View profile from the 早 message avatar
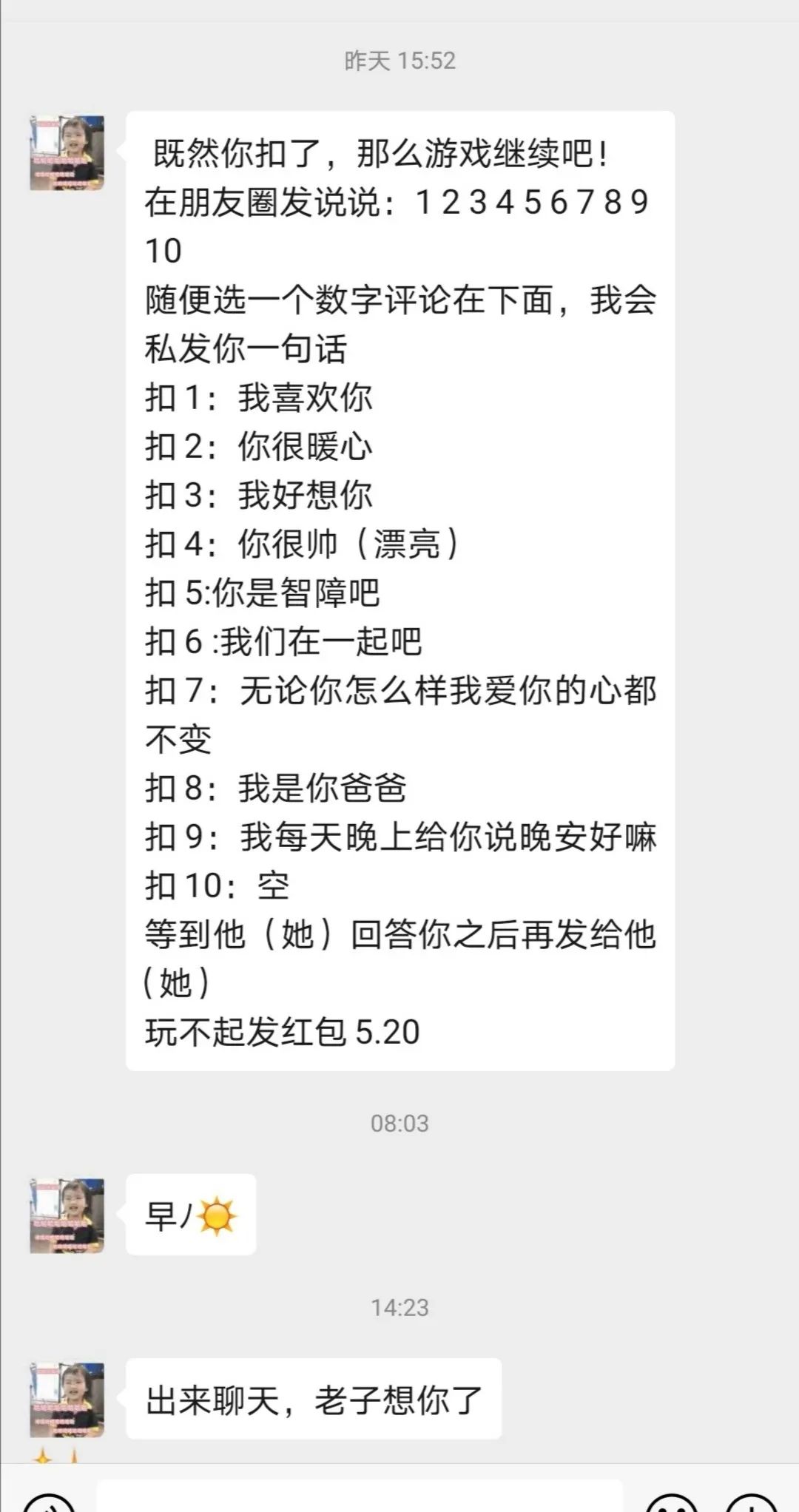The width and height of the screenshot is (799, 1512). 67,1215
